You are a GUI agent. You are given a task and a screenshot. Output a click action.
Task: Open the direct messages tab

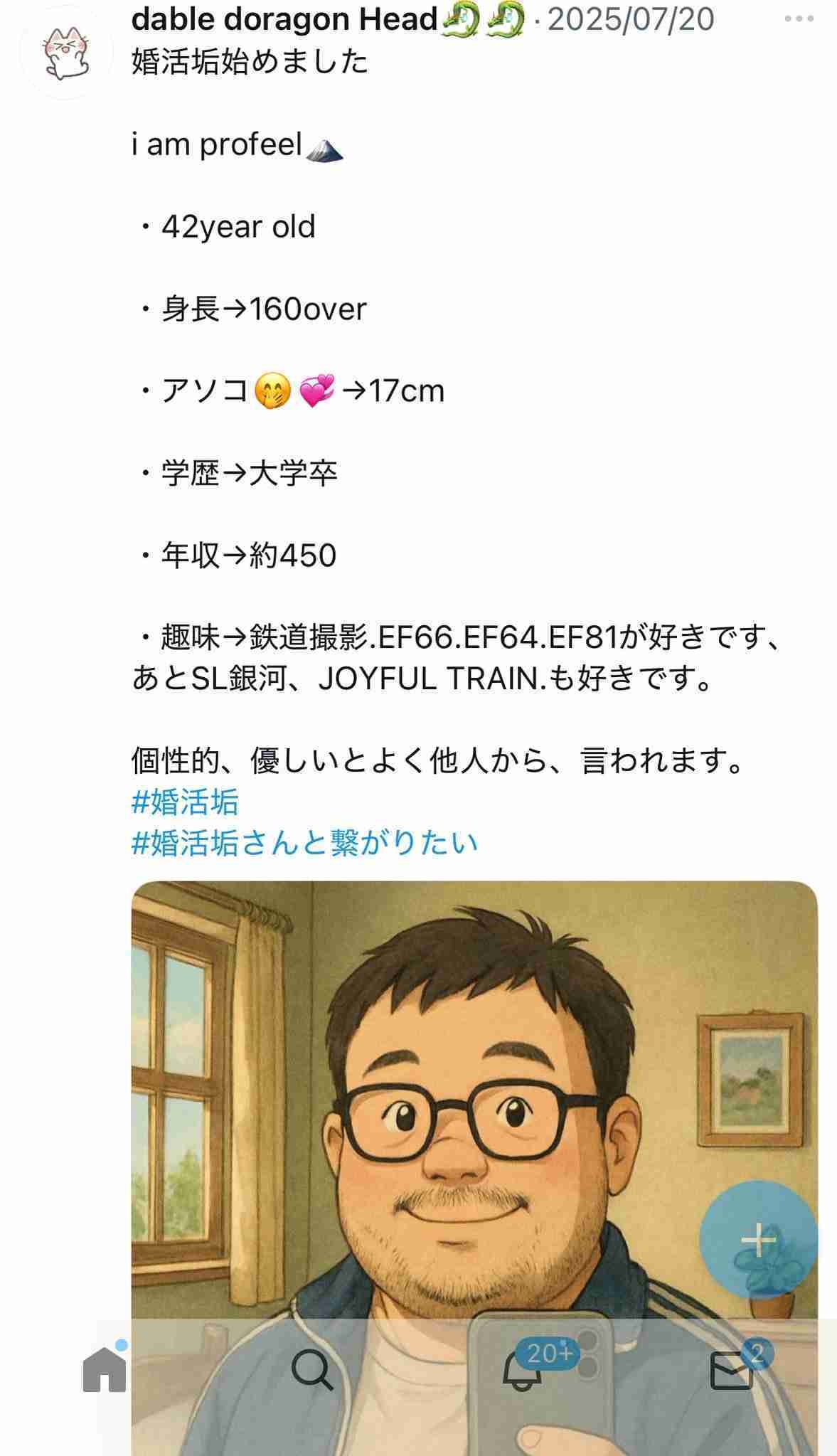(x=732, y=1369)
